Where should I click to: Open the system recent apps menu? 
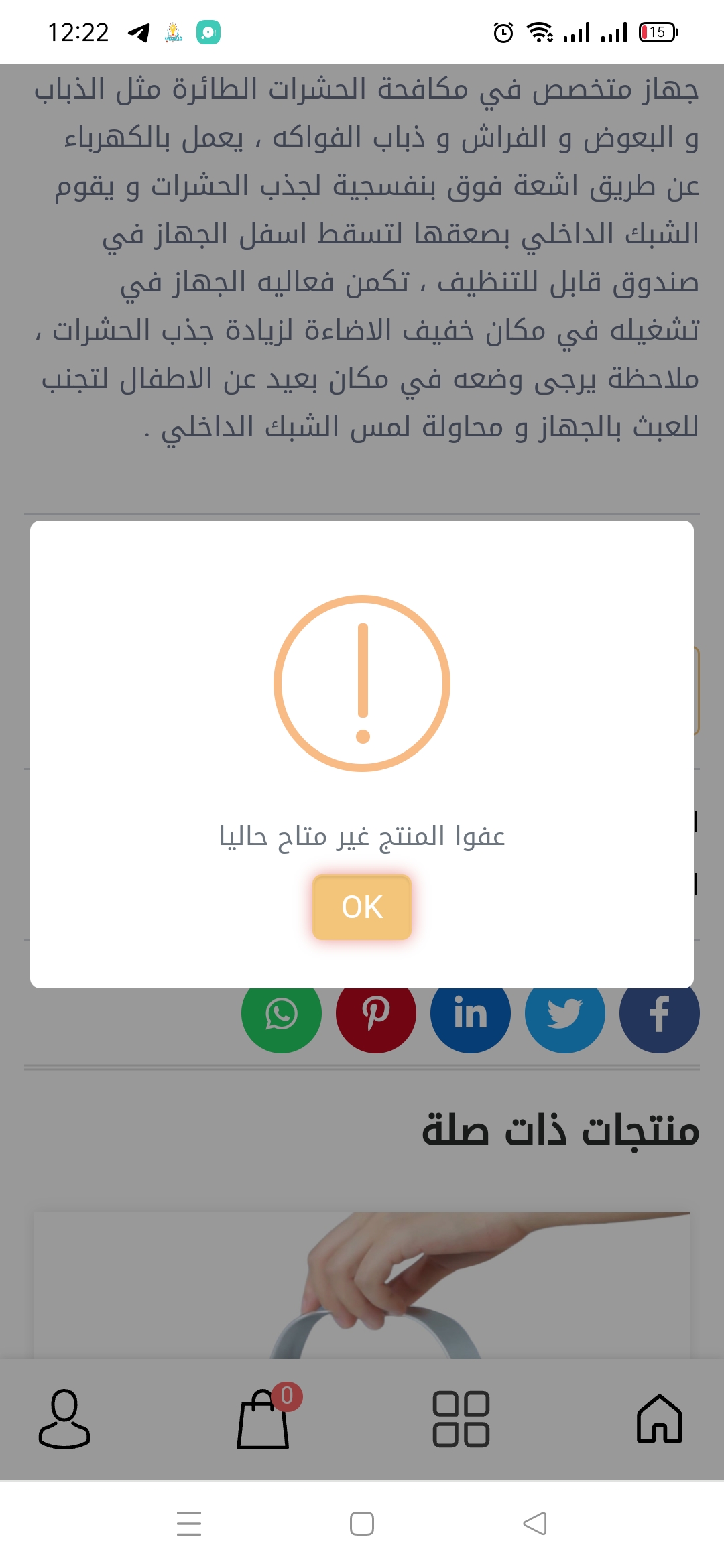point(189,1524)
